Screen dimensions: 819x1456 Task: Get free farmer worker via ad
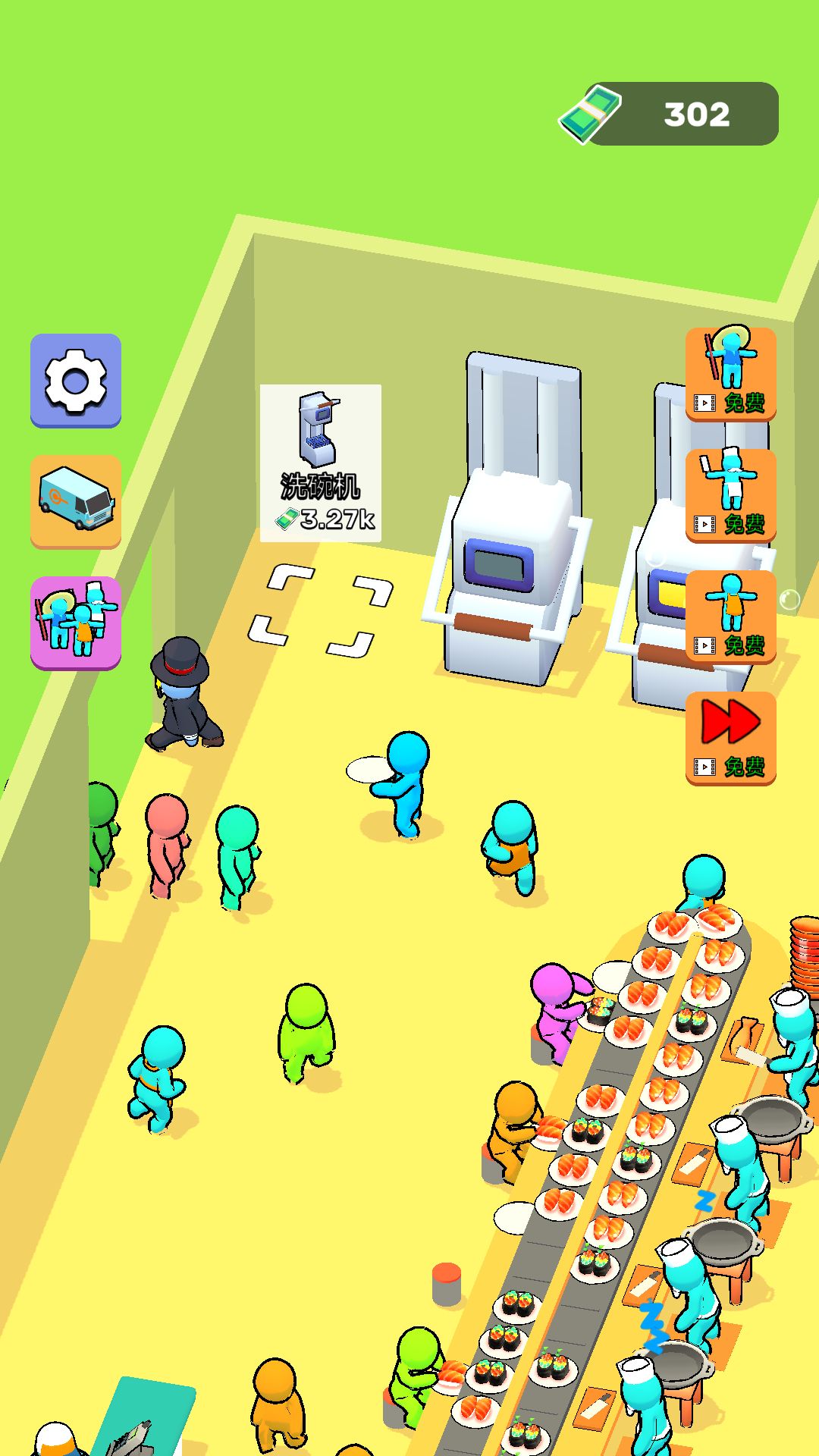pyautogui.click(x=730, y=374)
